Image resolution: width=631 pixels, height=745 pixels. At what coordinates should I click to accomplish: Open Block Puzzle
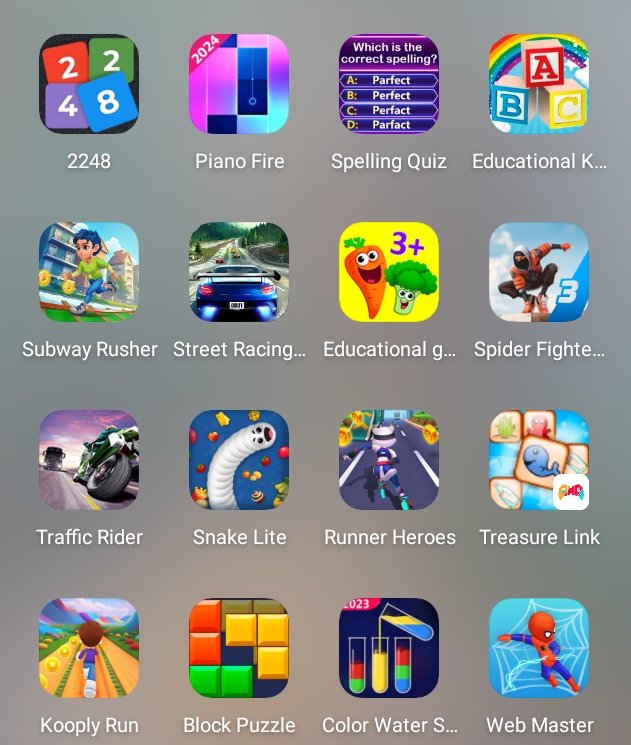[x=239, y=648]
